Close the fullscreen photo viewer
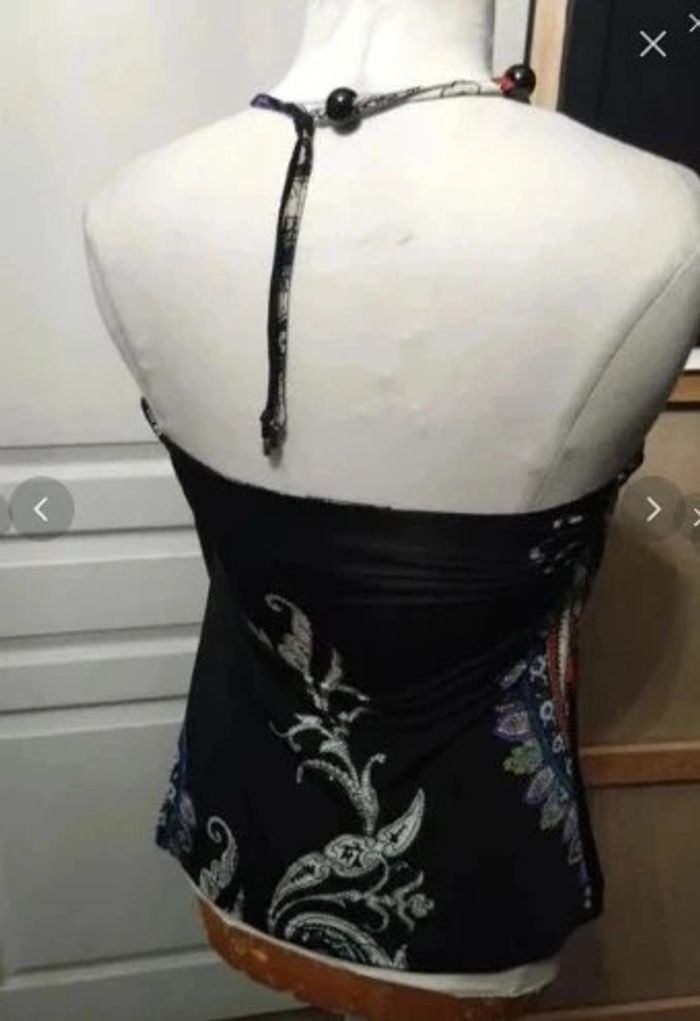This screenshot has height=1021, width=700. [x=653, y=43]
